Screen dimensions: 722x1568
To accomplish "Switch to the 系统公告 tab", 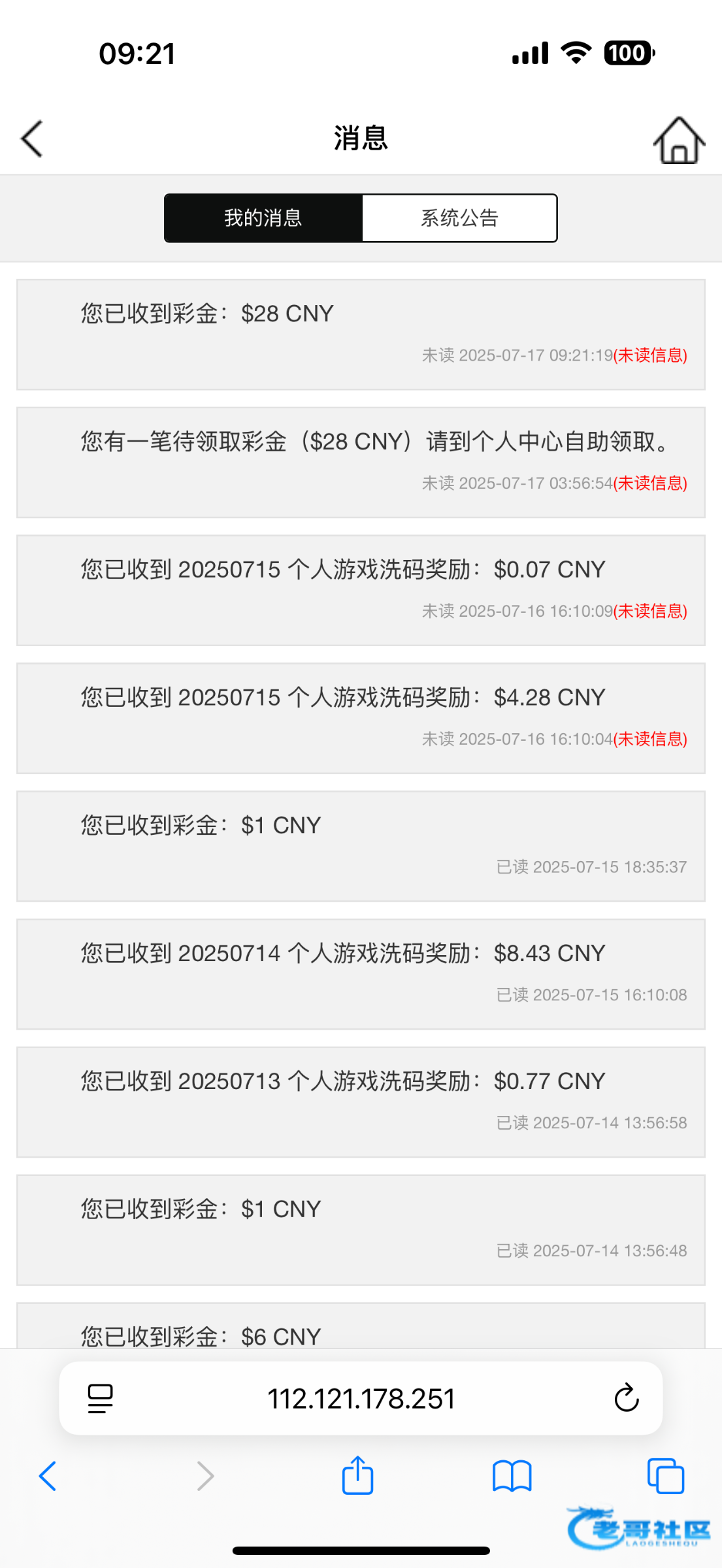I will pos(459,218).
